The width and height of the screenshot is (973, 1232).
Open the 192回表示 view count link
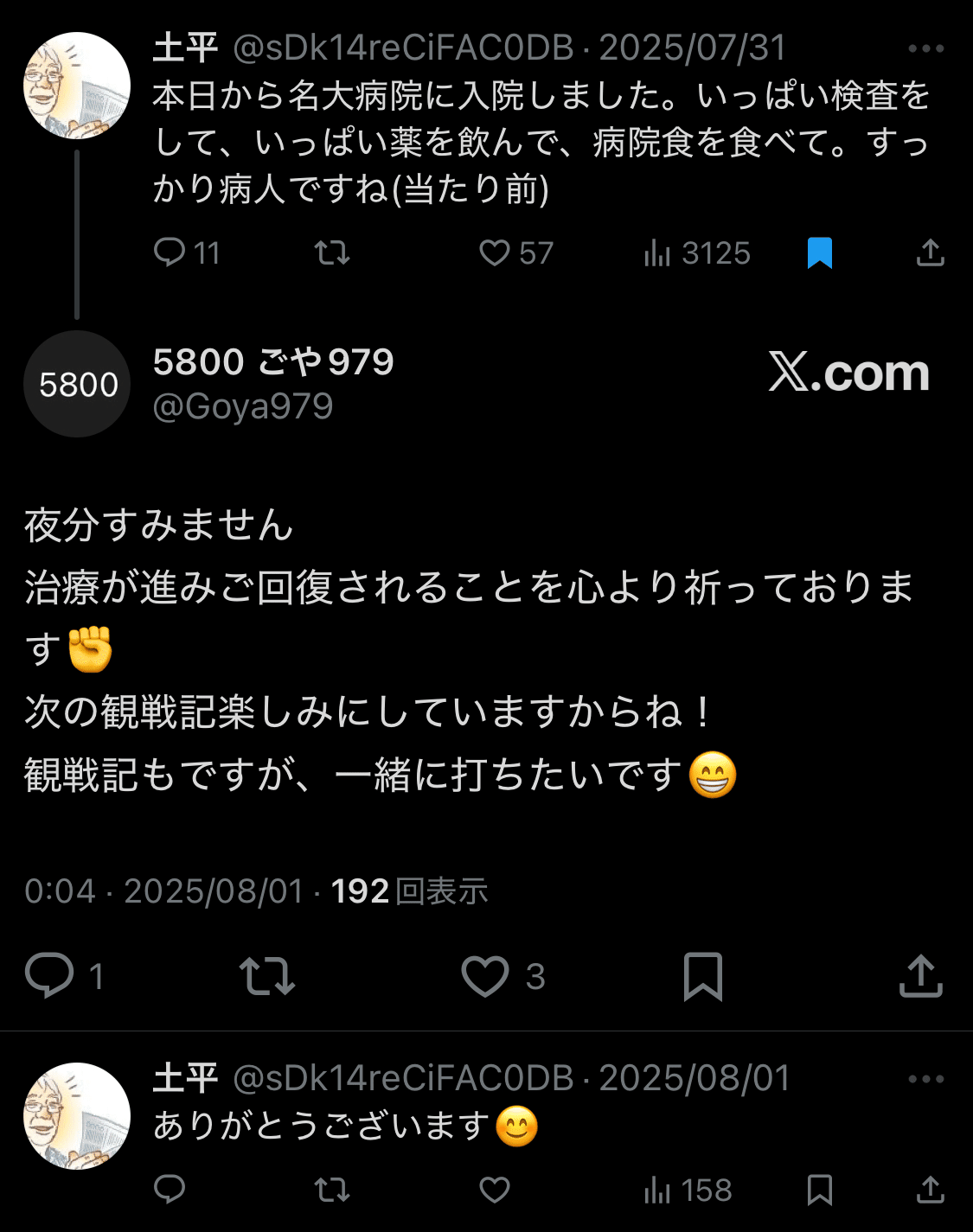click(406, 892)
